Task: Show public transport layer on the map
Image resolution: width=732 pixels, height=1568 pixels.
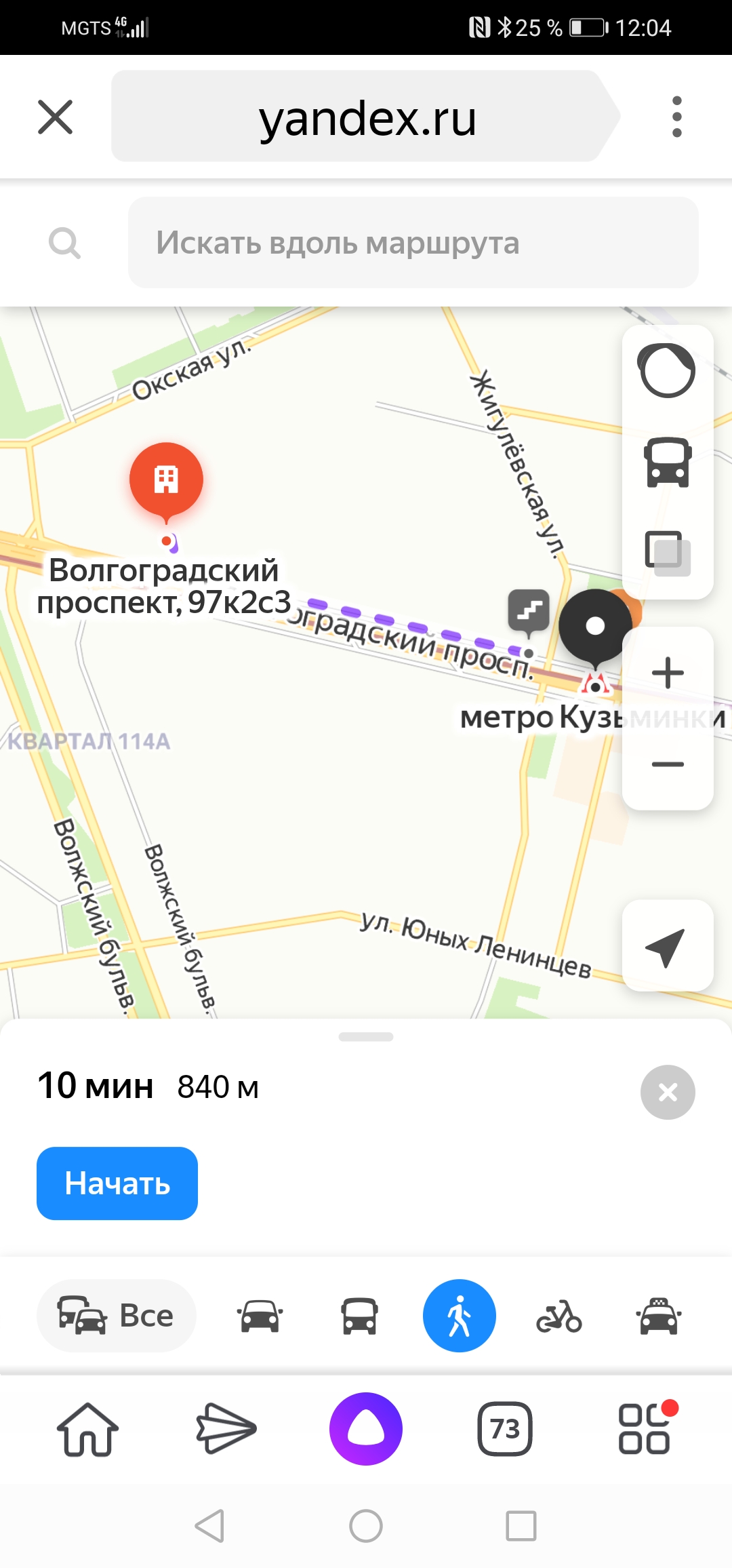Action: point(668,462)
